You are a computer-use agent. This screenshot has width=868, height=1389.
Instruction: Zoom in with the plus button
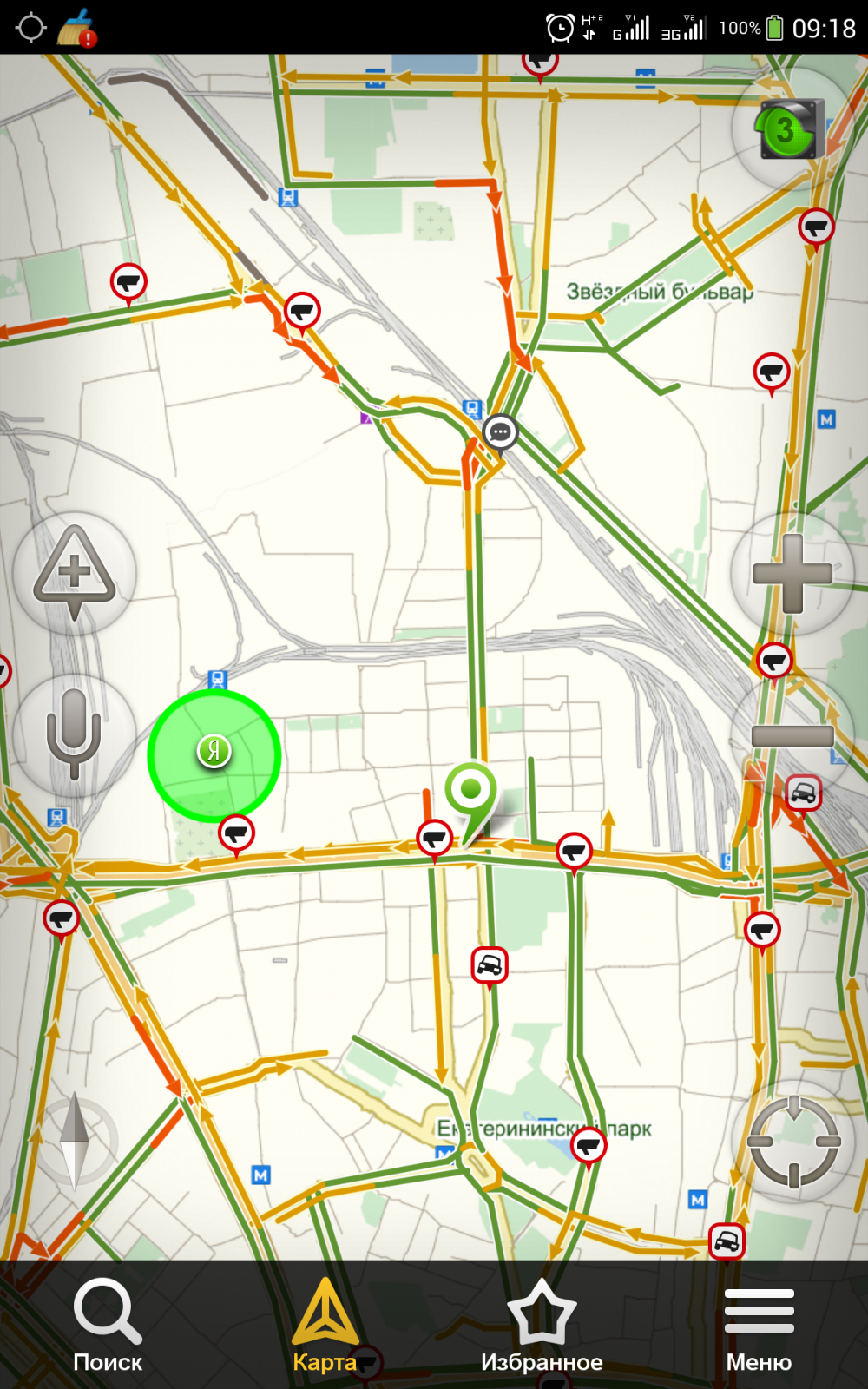point(792,574)
